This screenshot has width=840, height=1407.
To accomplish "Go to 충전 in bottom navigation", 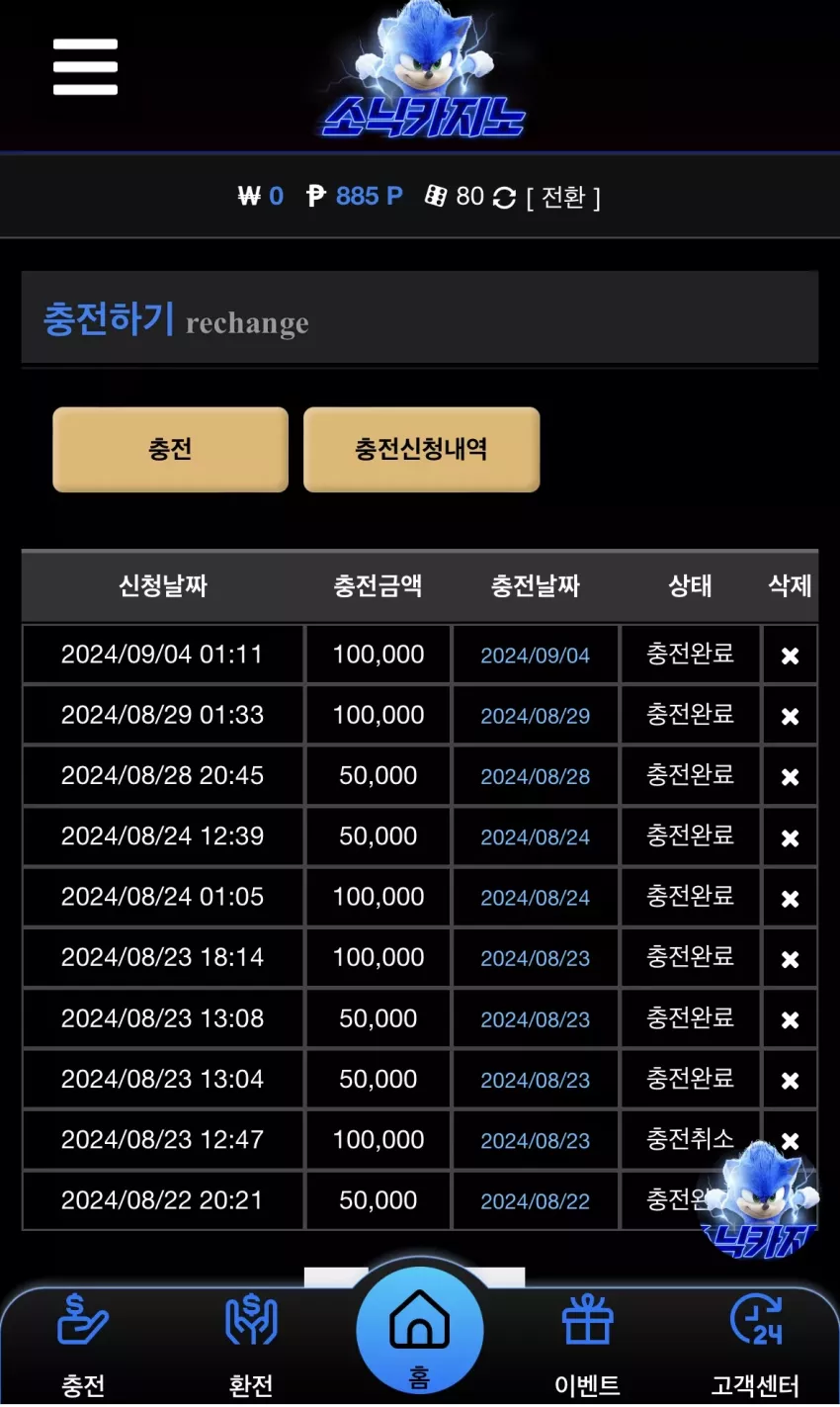I will (x=83, y=1347).
